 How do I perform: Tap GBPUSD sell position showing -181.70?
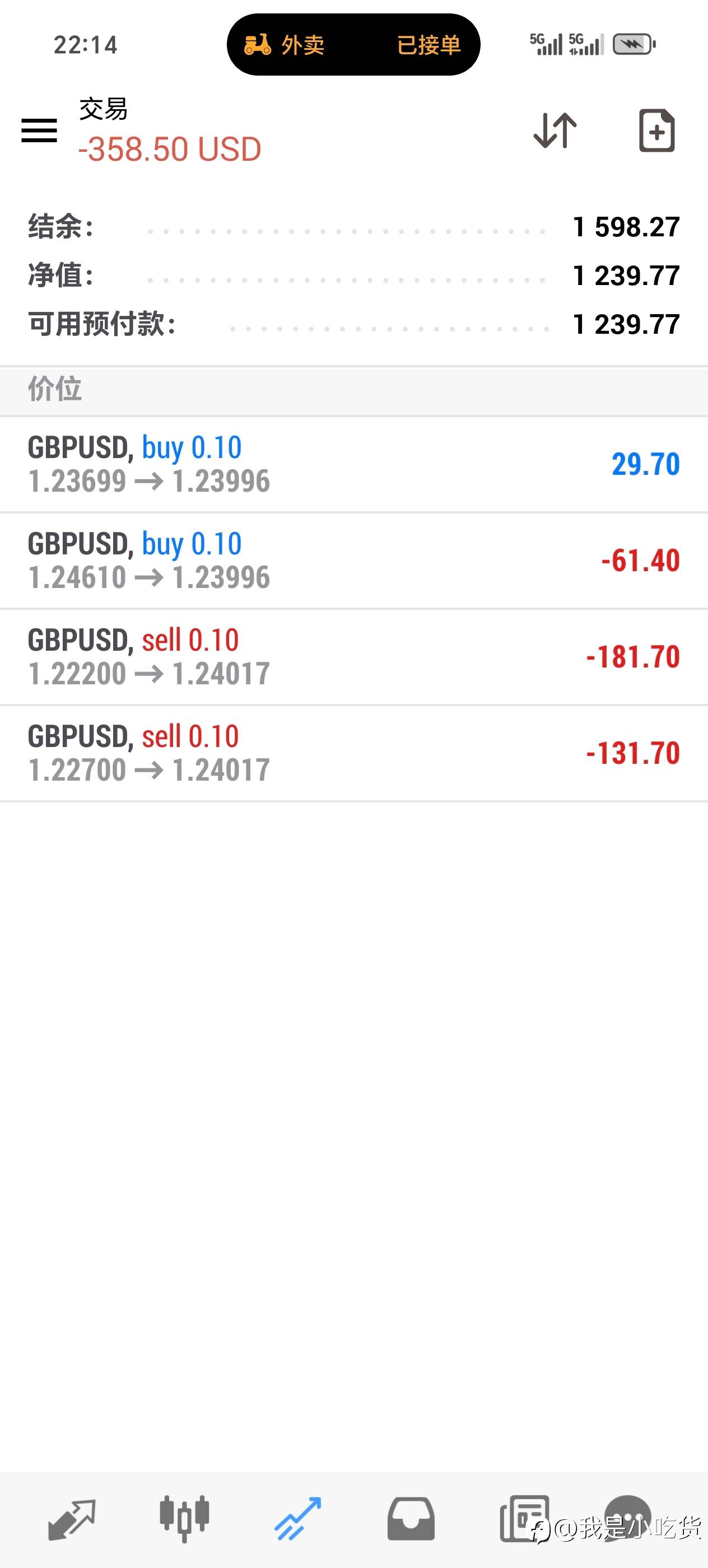click(x=353, y=657)
